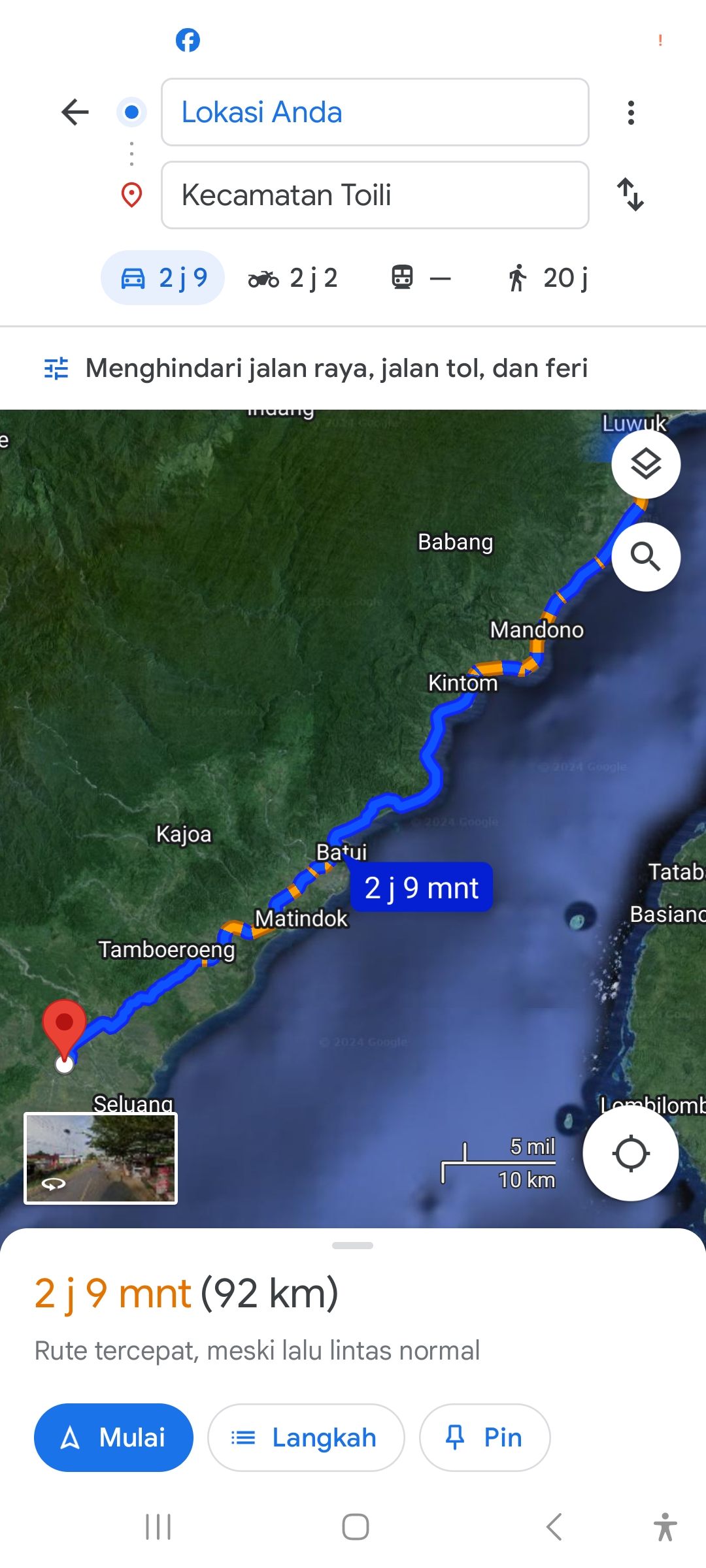Open route options for avoiding highways and tolls
Image resolution: width=706 pixels, height=1568 pixels.
(x=316, y=368)
